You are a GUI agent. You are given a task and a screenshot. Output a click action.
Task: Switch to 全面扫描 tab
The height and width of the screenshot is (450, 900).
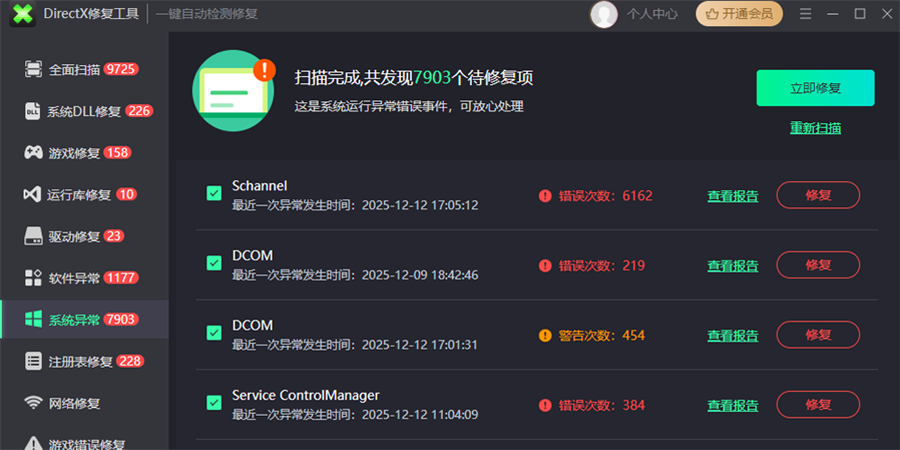[74, 70]
